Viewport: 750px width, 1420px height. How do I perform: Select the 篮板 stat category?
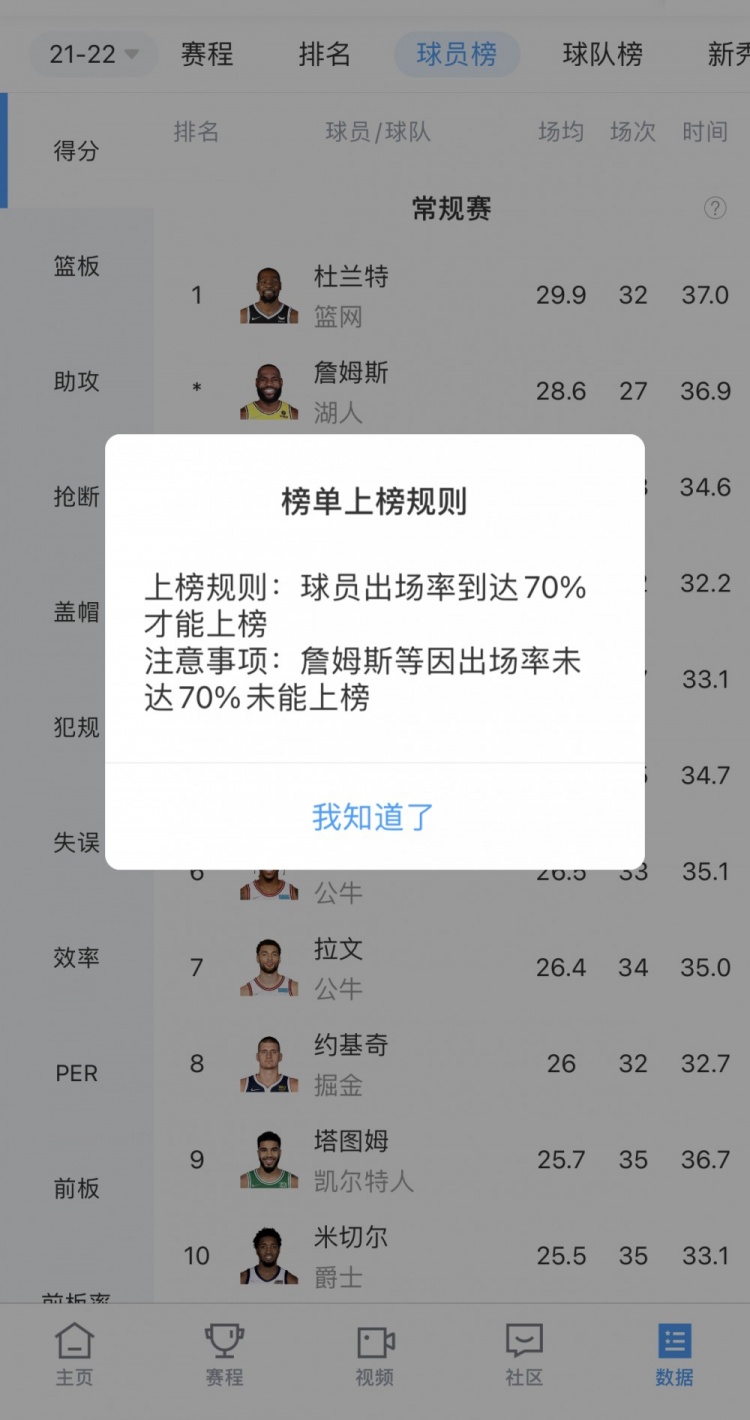tap(77, 266)
